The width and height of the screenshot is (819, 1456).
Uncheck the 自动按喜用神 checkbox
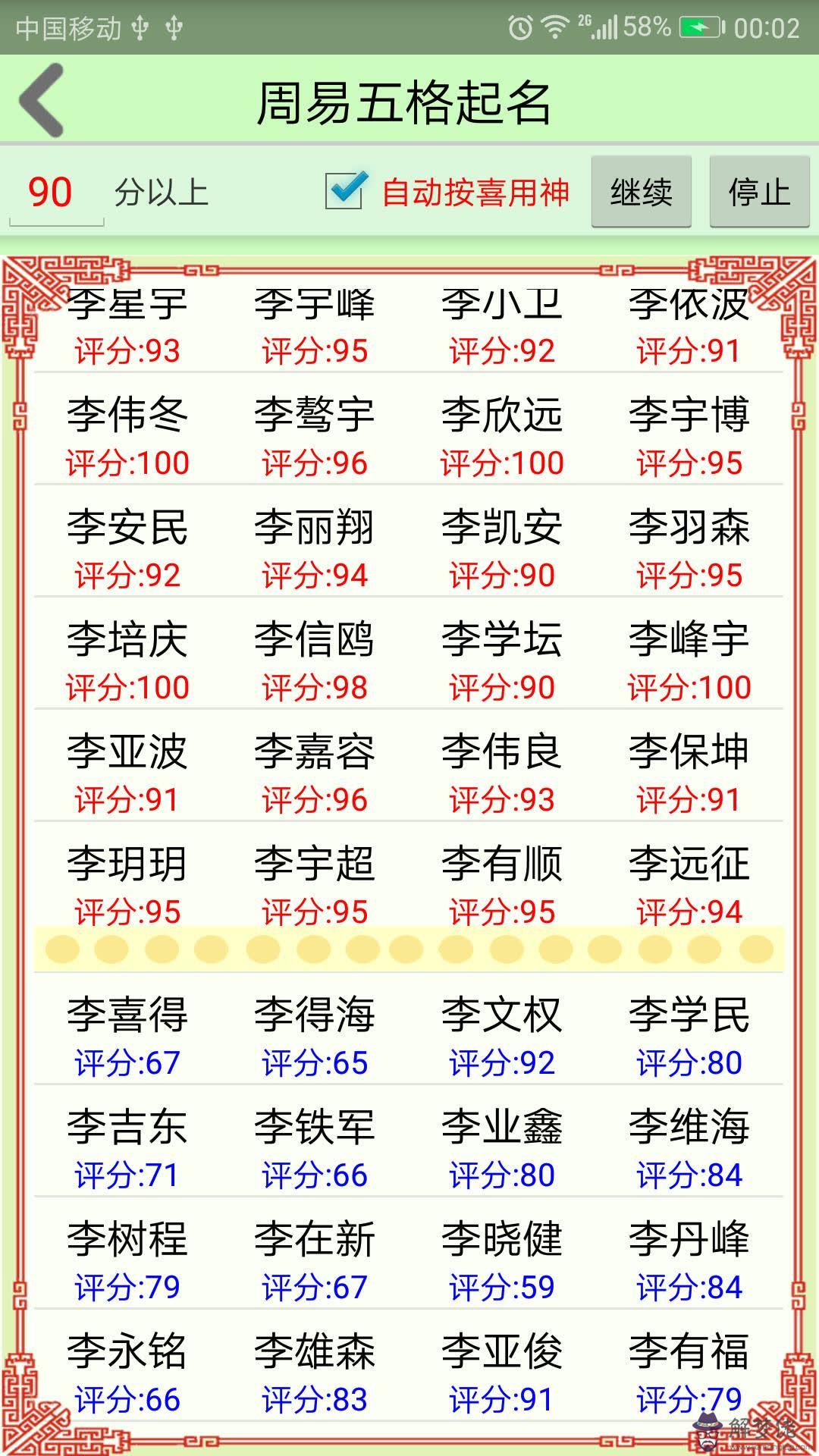pyautogui.click(x=345, y=191)
